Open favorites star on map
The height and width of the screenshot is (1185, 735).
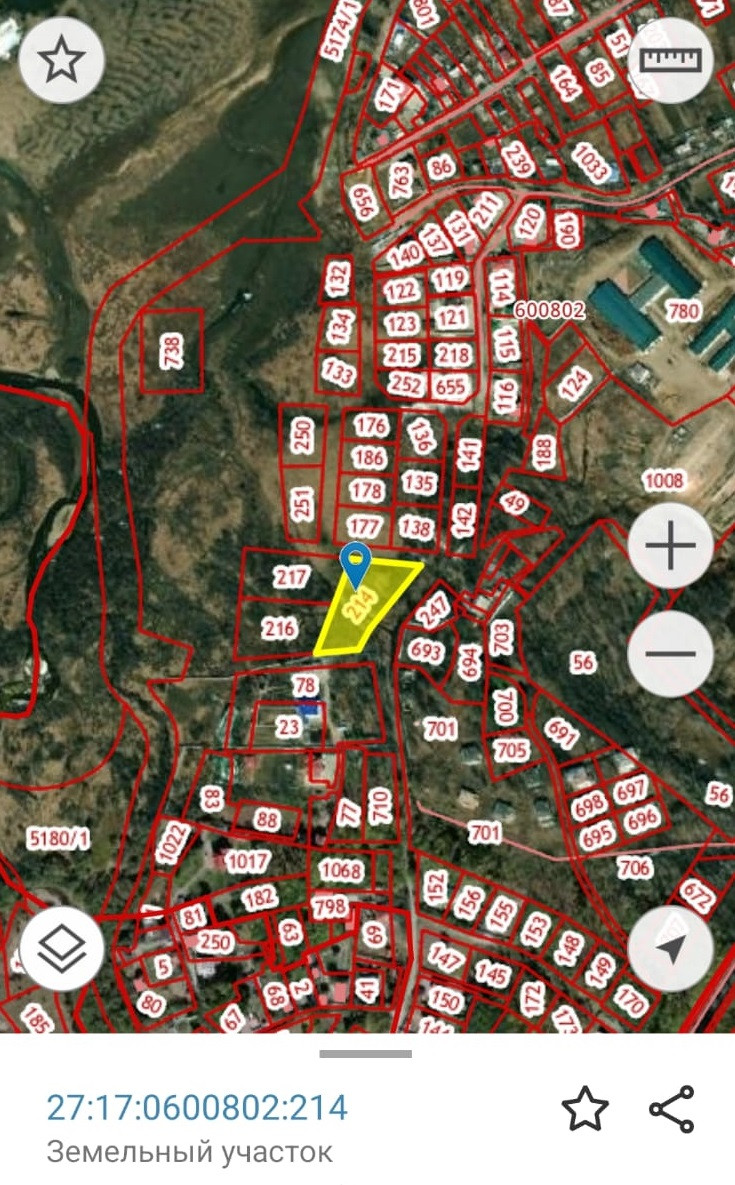61,61
